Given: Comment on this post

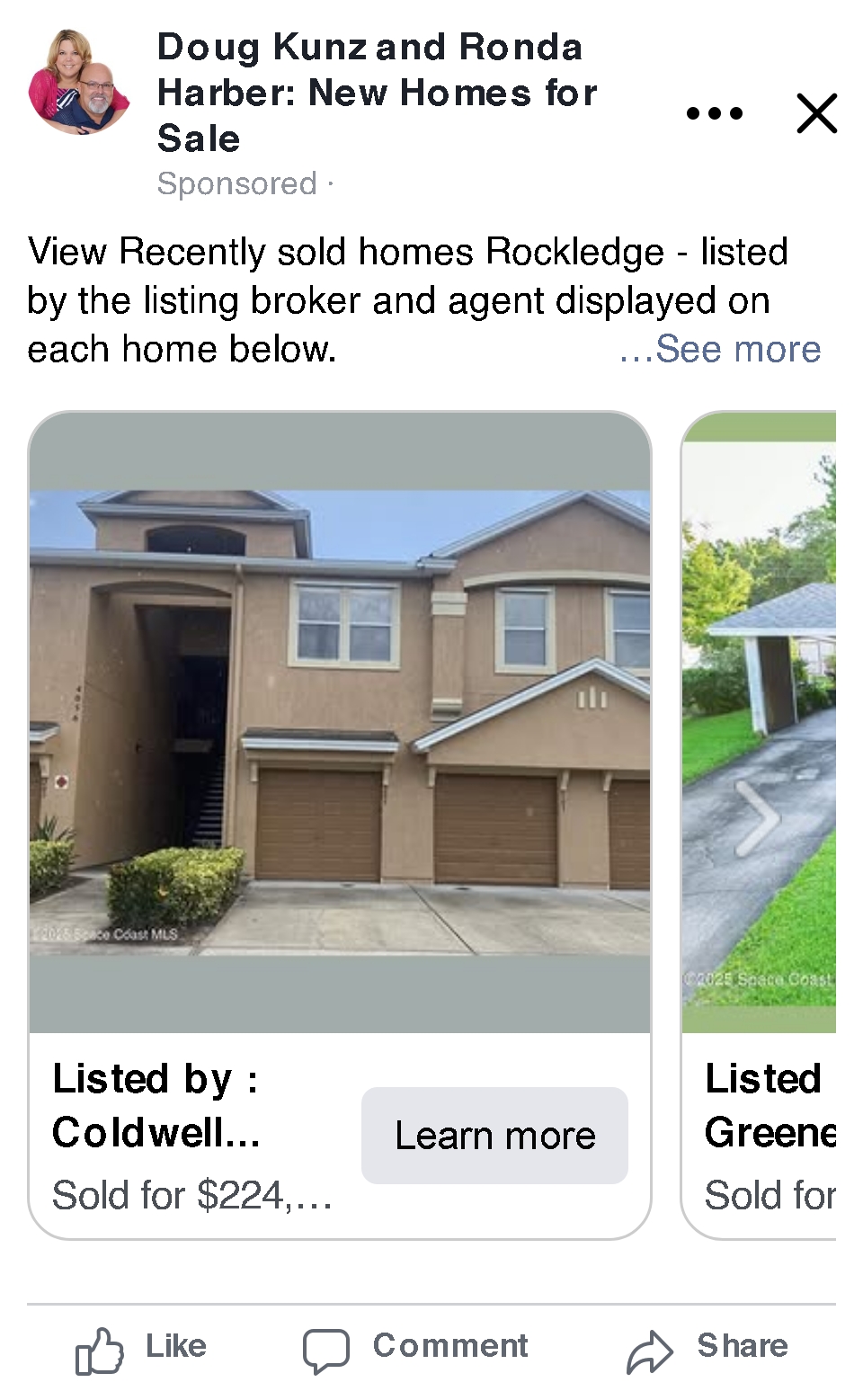Looking at the screenshot, I should [x=415, y=1347].
